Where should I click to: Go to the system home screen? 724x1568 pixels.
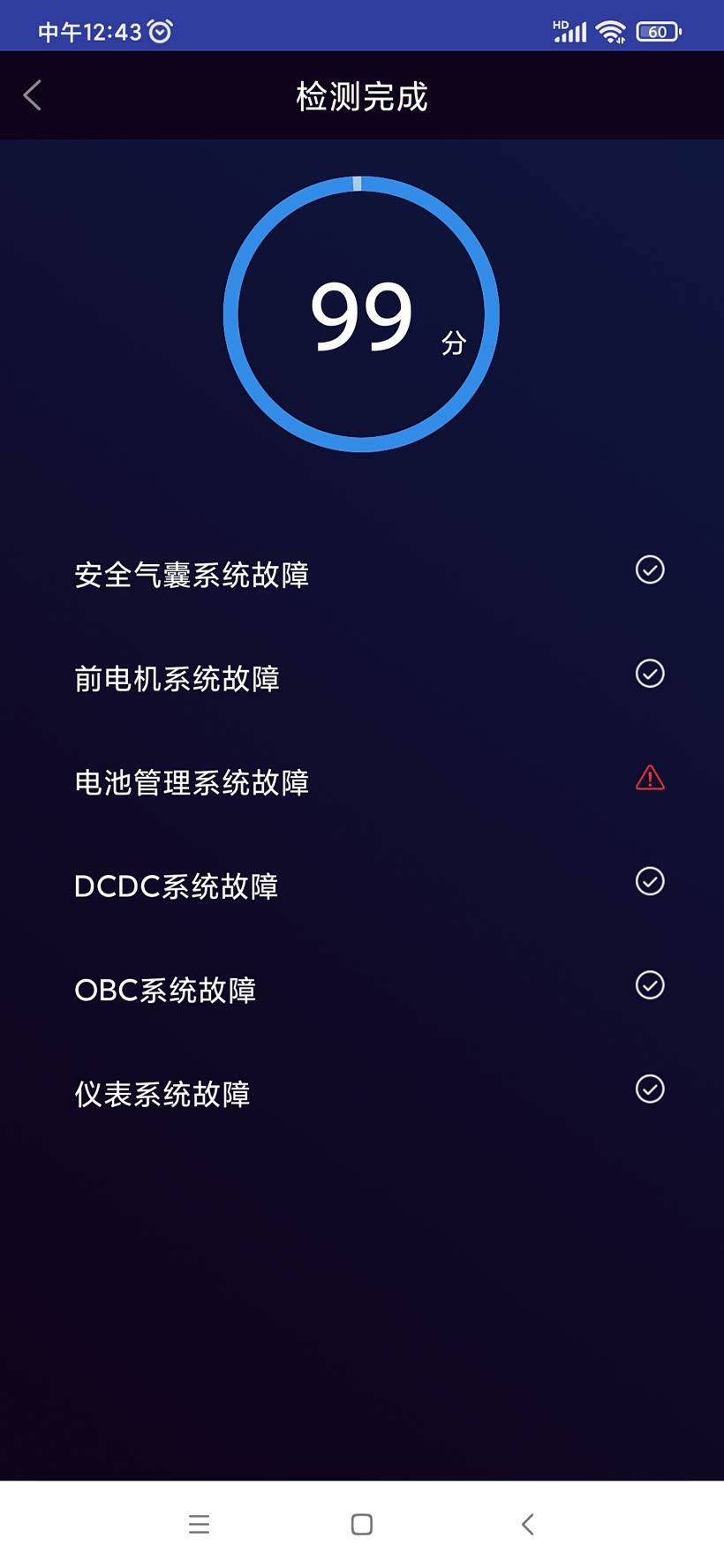point(362,1524)
